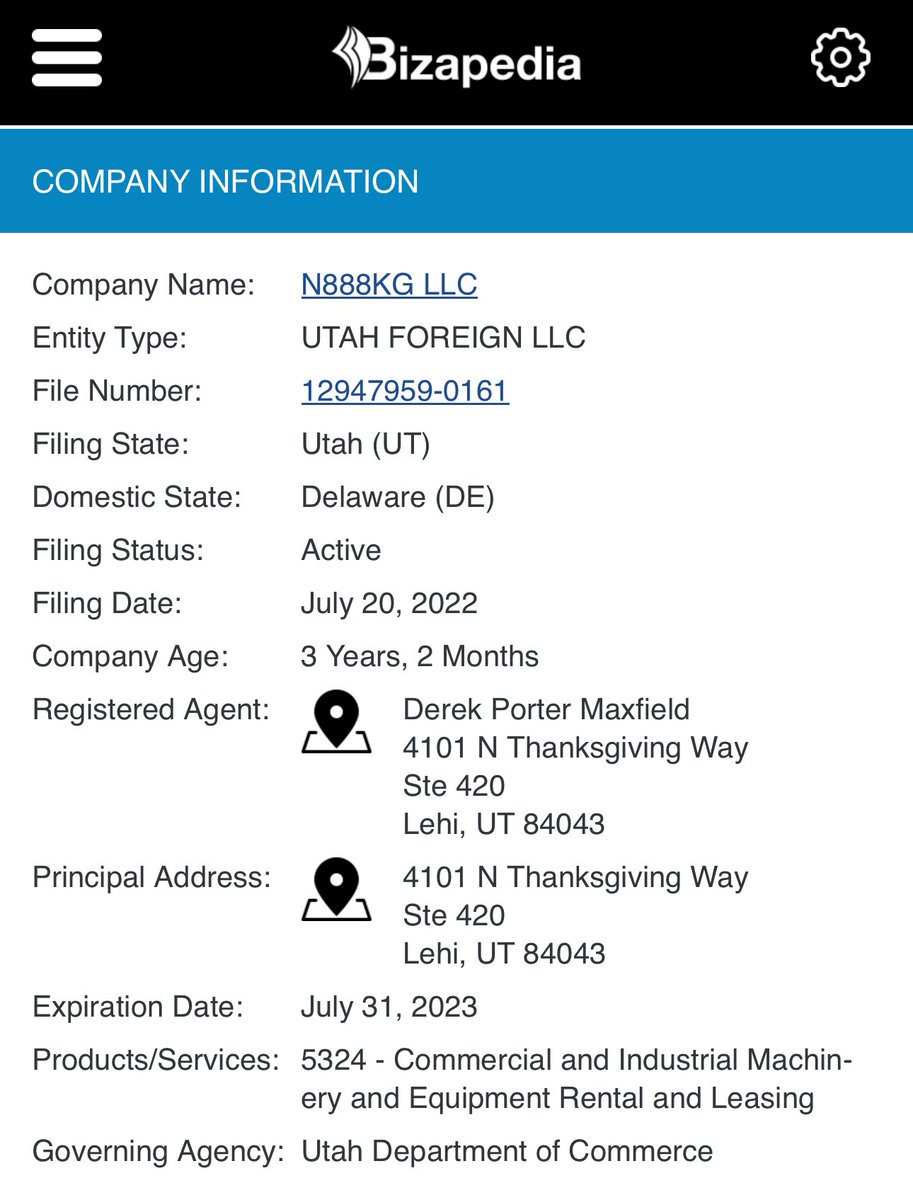Show Principal Address on map
This screenshot has width=913, height=1200.
[336, 889]
